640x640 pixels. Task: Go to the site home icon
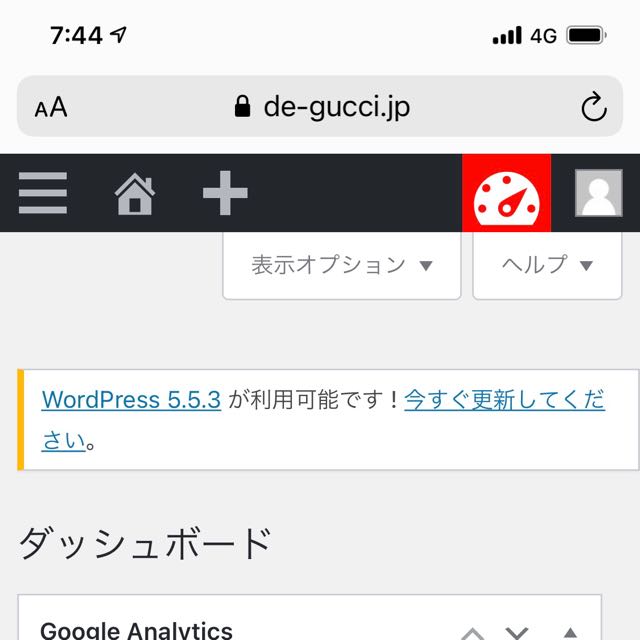135,193
